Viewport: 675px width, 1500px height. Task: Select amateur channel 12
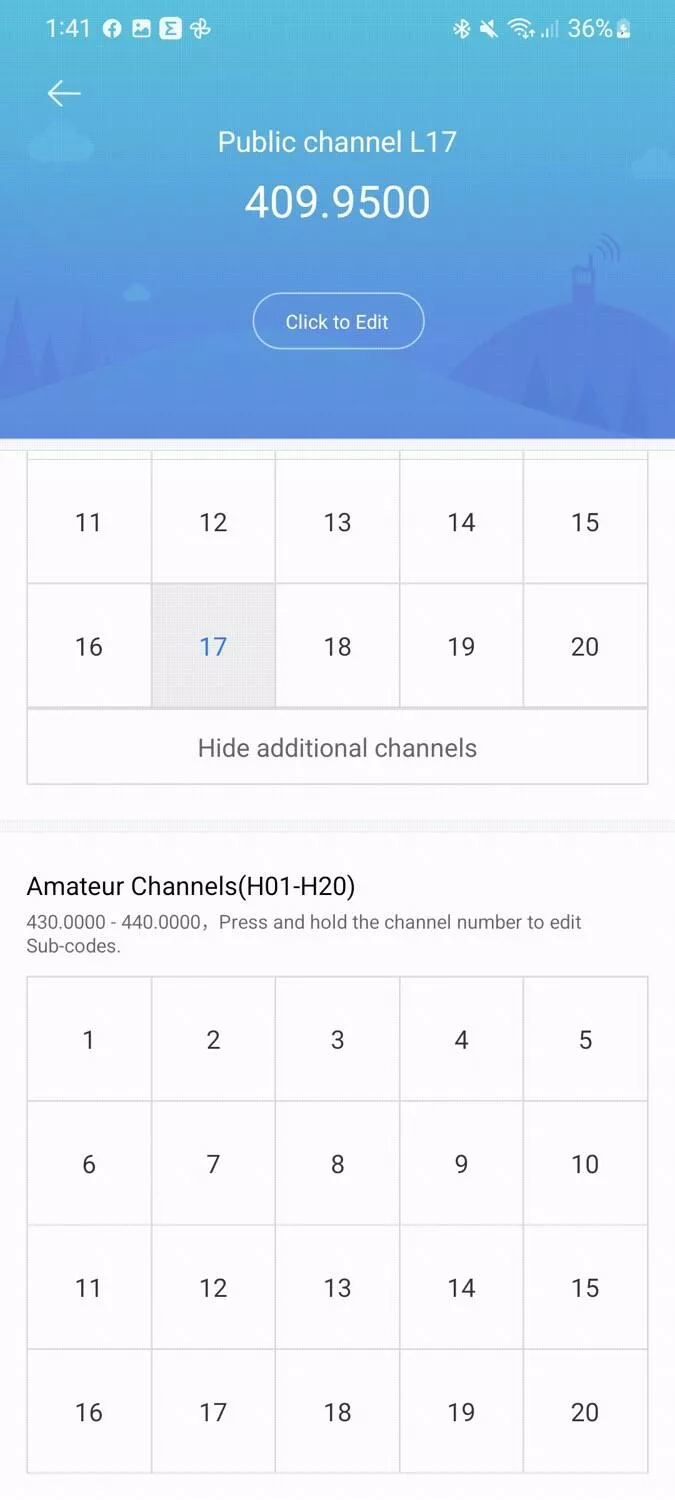point(213,1287)
